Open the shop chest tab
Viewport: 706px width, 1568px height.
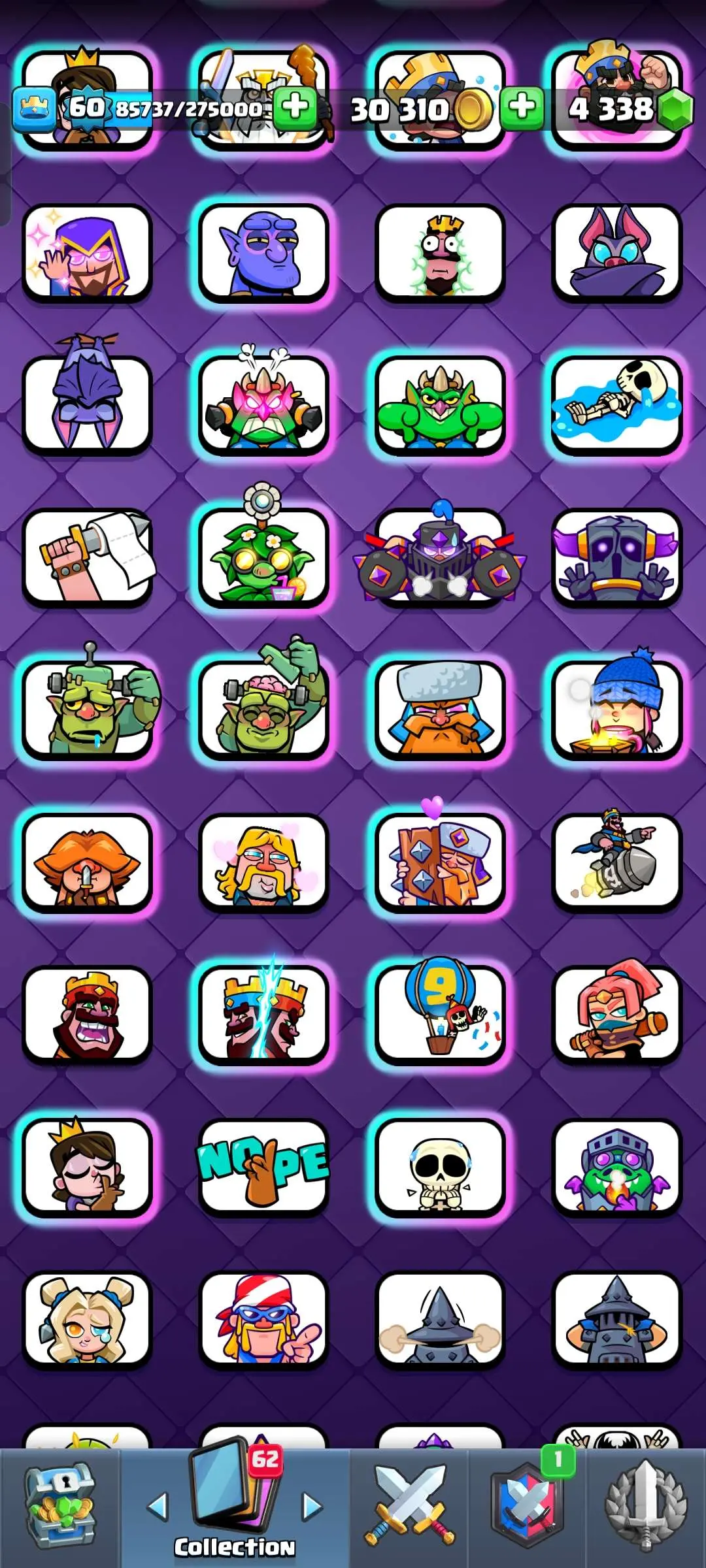click(x=60, y=1507)
